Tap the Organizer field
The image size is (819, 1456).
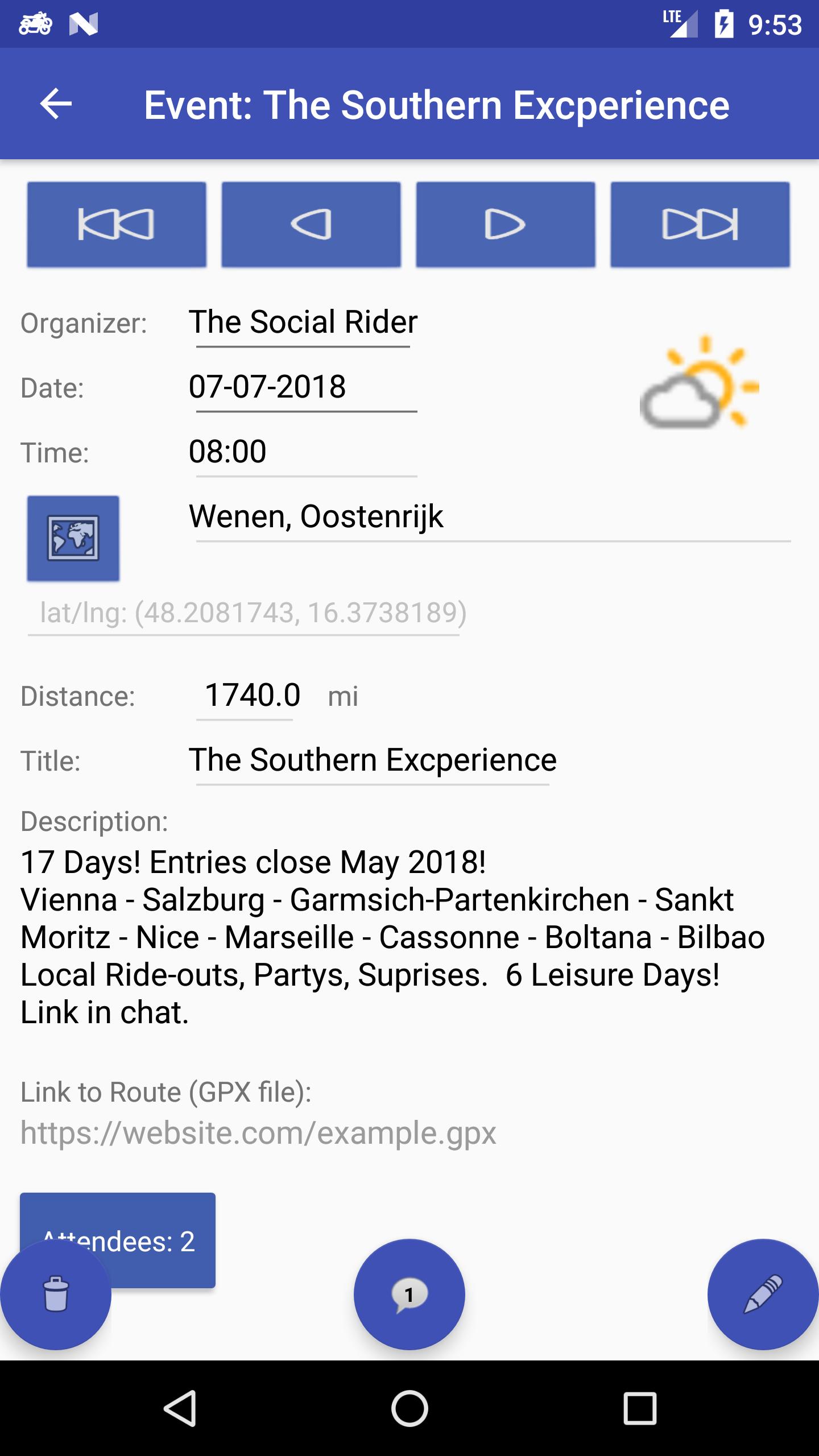[x=303, y=322]
